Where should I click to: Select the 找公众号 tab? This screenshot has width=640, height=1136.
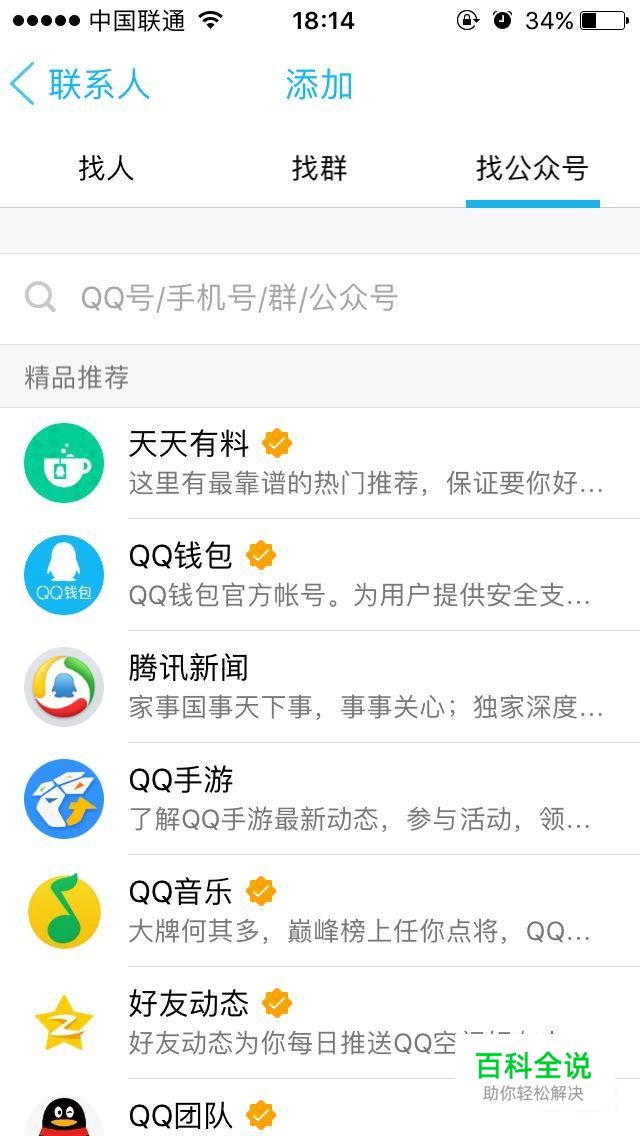tap(533, 169)
